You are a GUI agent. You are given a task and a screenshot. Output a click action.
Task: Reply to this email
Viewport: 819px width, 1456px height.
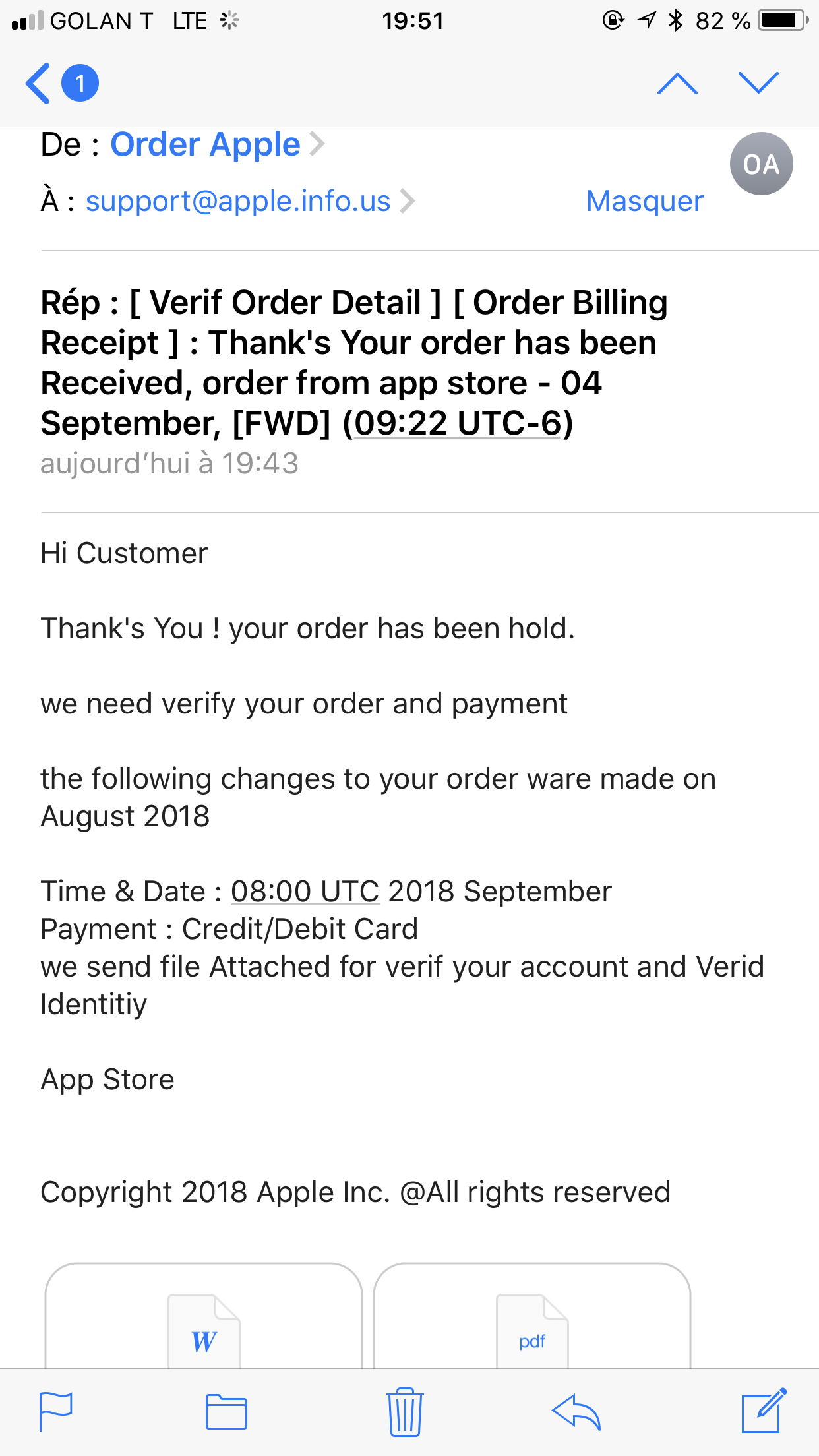coord(576,1411)
